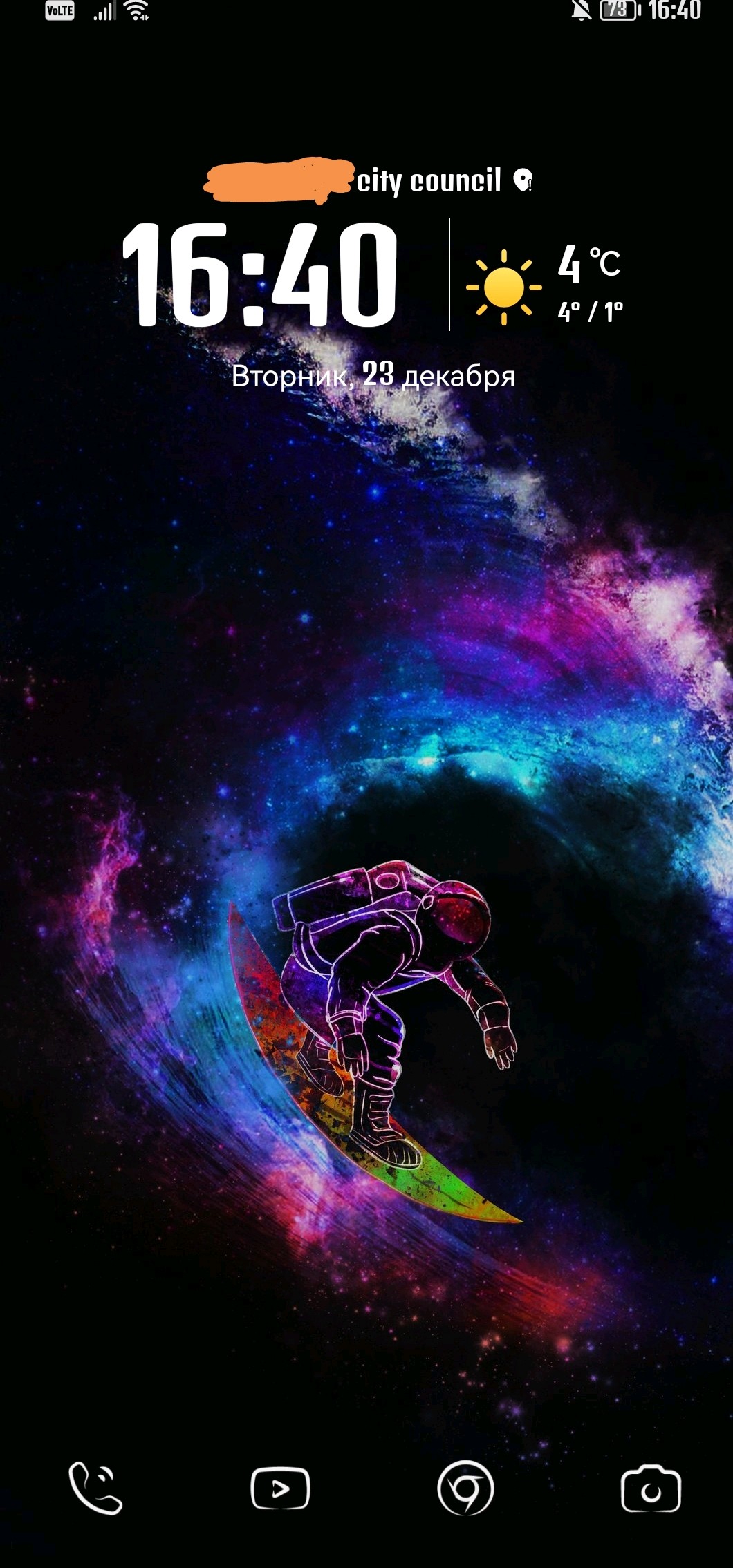Open the weather widget showing 4 °C
The height and width of the screenshot is (1568, 733).
click(x=546, y=285)
